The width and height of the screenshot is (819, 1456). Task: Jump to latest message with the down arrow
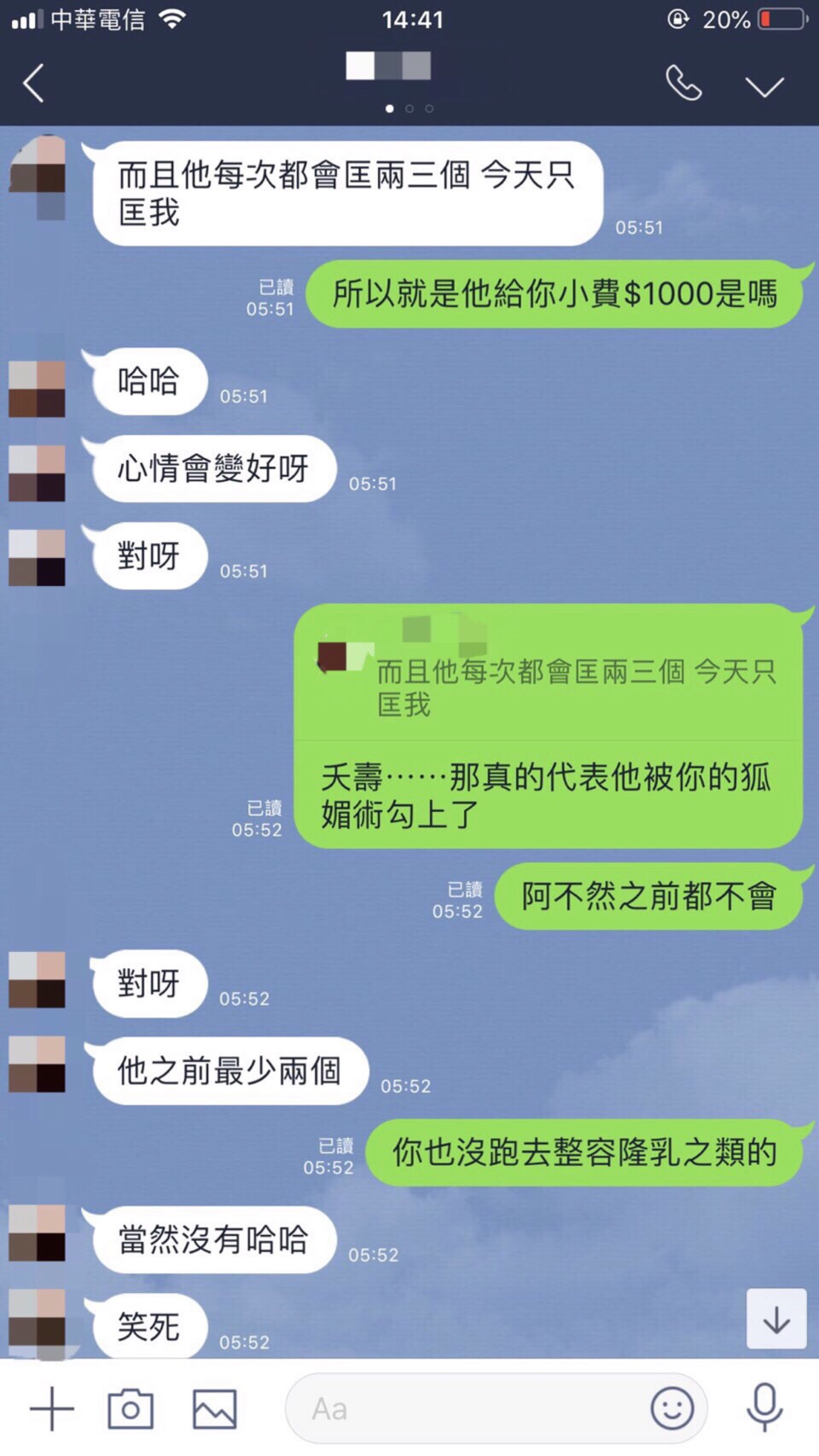coord(776,1319)
